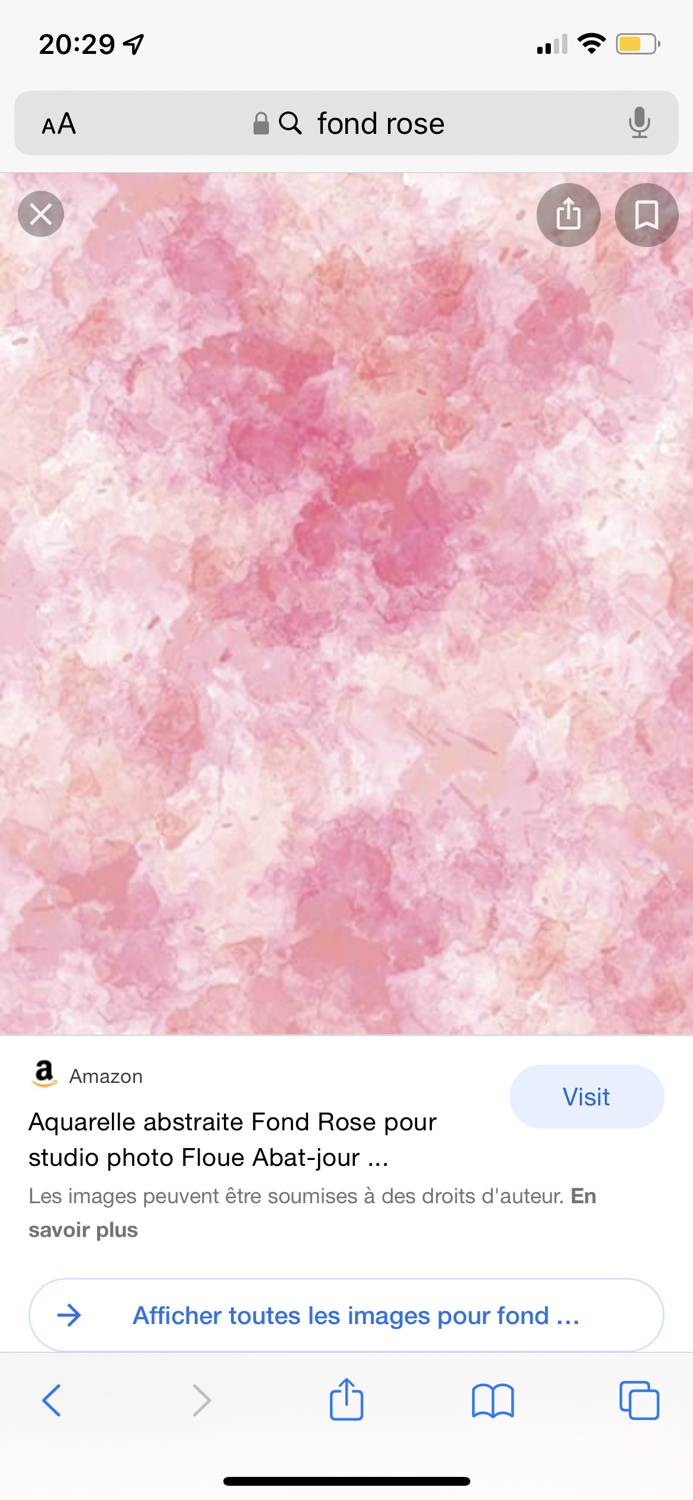Open 'En savoir plus' copyright link
Viewport: 693px width, 1500px height.
(83, 1230)
